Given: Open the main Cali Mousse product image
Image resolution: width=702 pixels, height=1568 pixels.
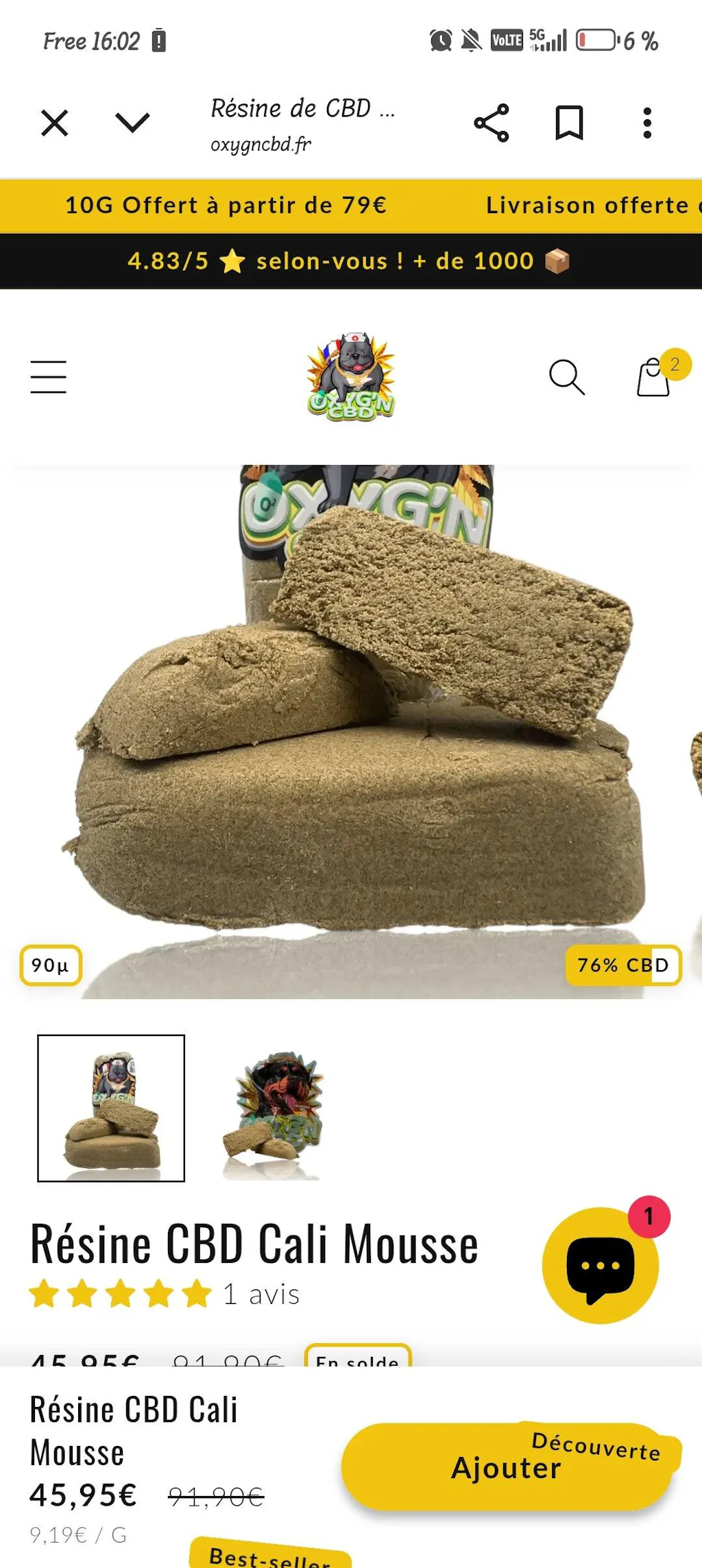Looking at the screenshot, I should tap(351, 732).
